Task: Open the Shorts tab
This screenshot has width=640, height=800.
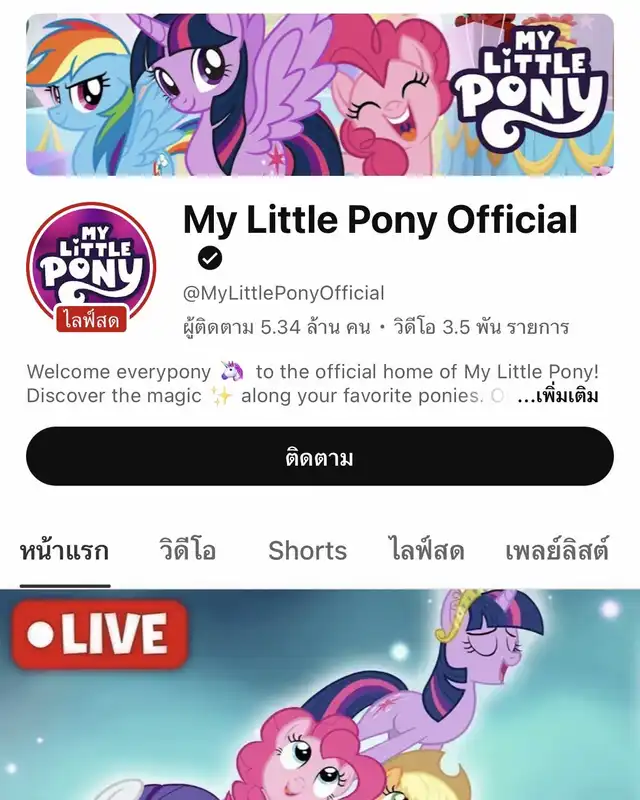Action: pos(307,550)
